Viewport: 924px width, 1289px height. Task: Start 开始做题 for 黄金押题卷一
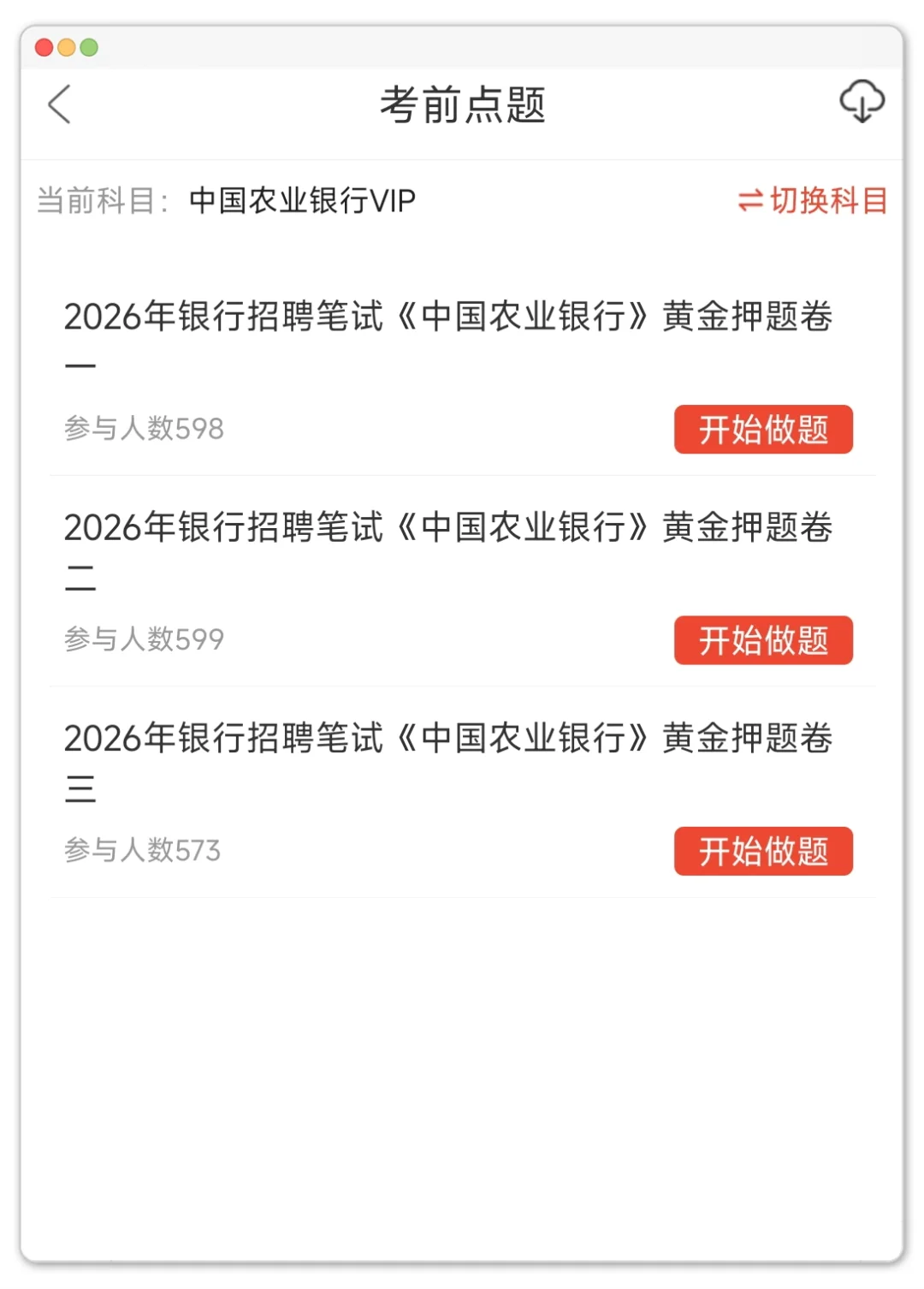763,430
